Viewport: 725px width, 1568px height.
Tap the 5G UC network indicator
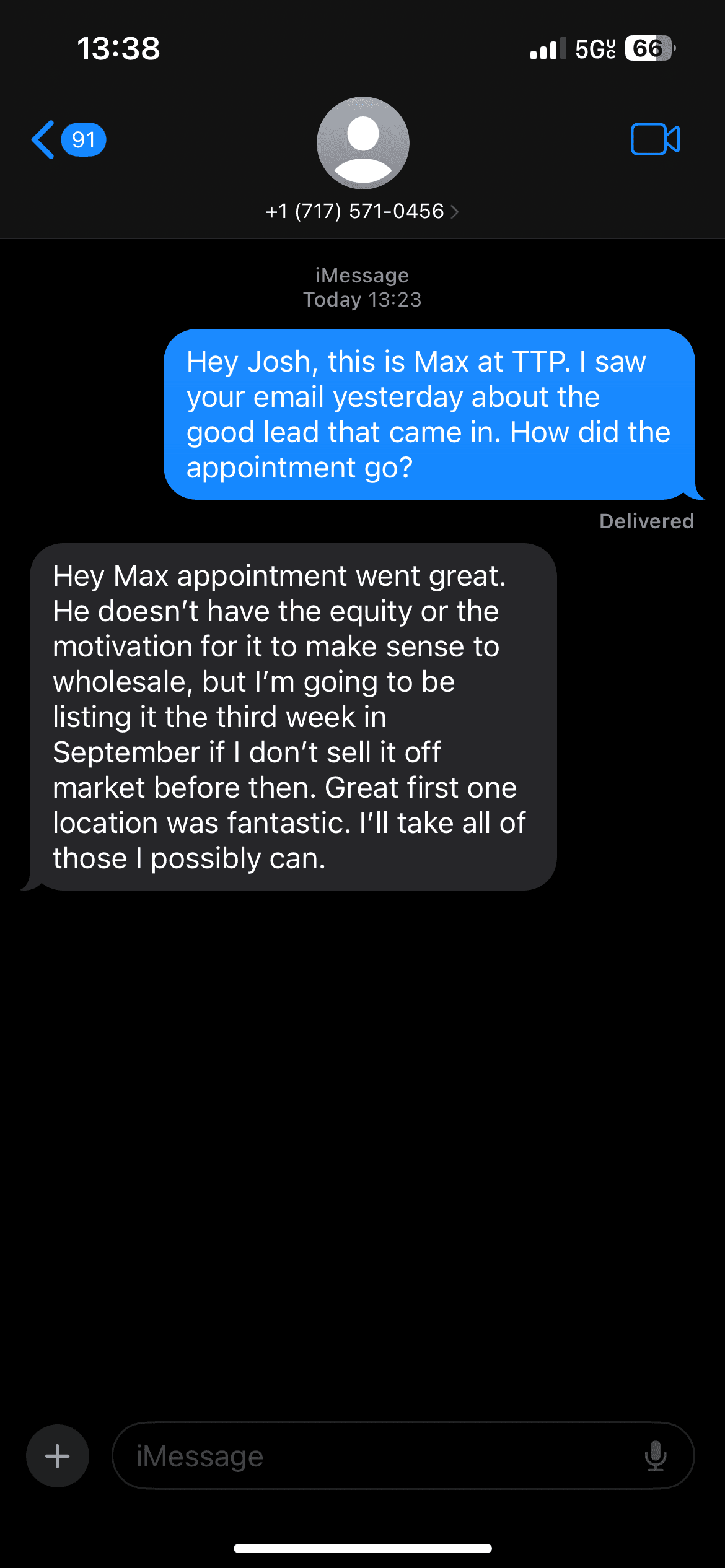[x=594, y=48]
